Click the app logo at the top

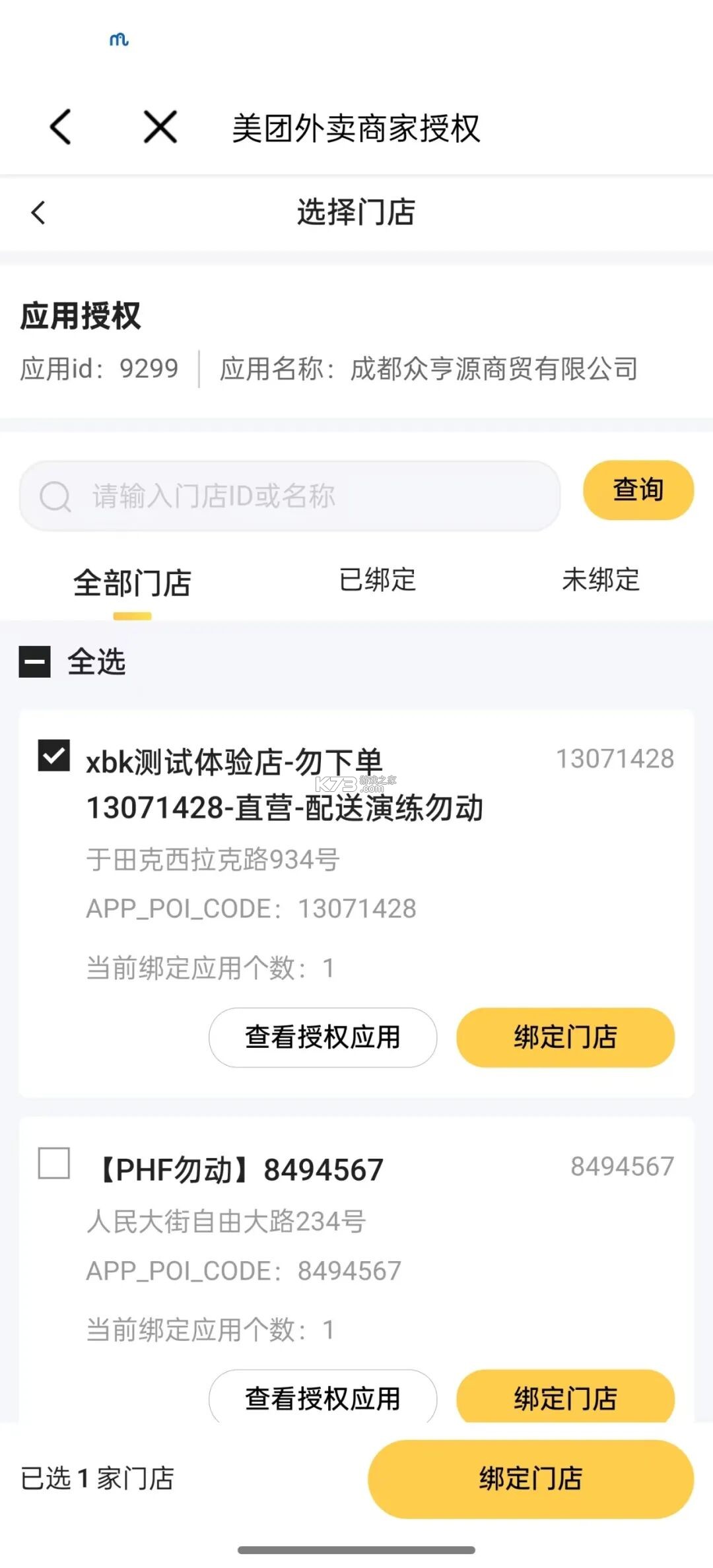pyautogui.click(x=119, y=41)
